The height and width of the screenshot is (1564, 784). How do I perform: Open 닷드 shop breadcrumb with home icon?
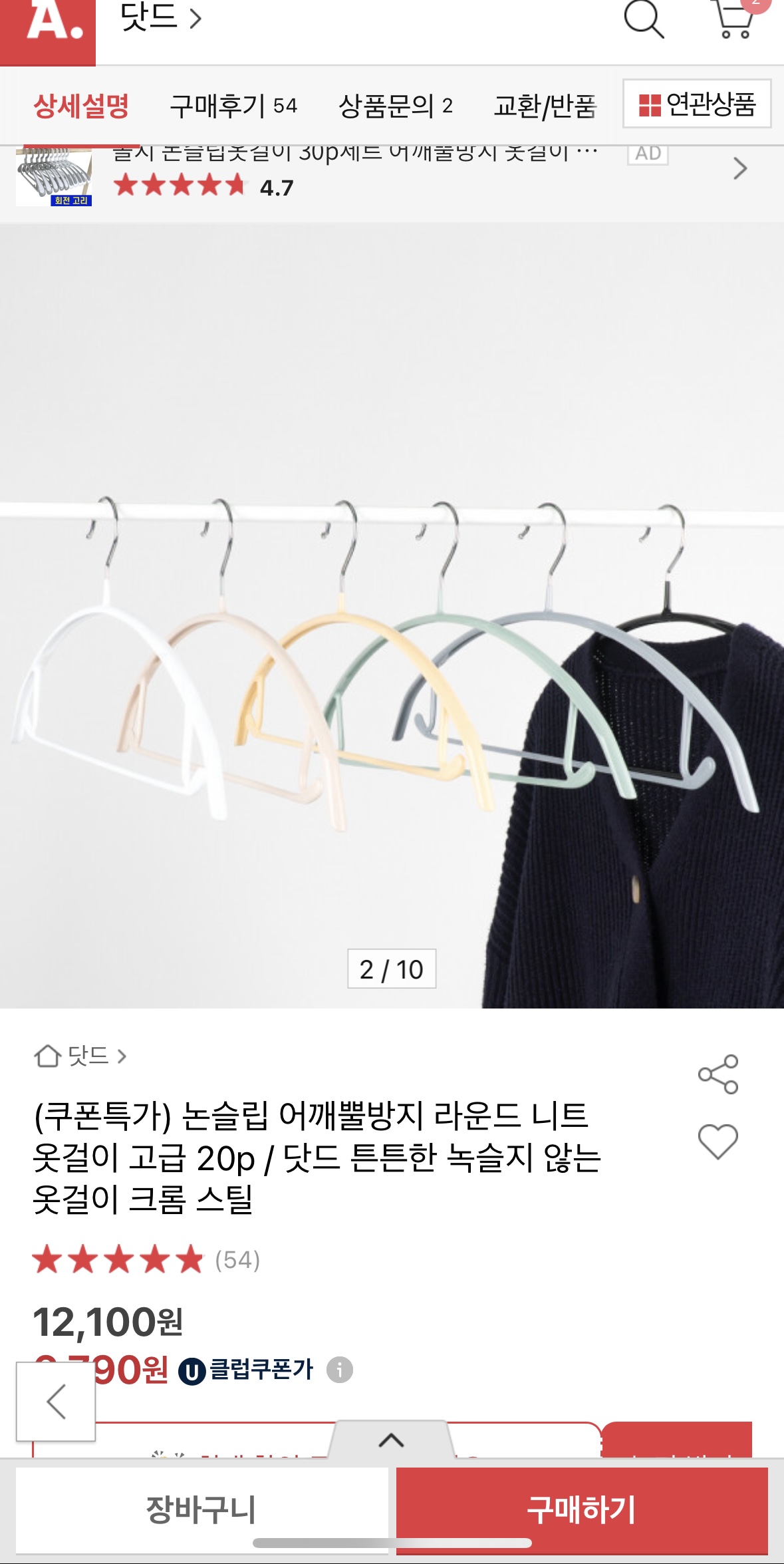[80, 1055]
